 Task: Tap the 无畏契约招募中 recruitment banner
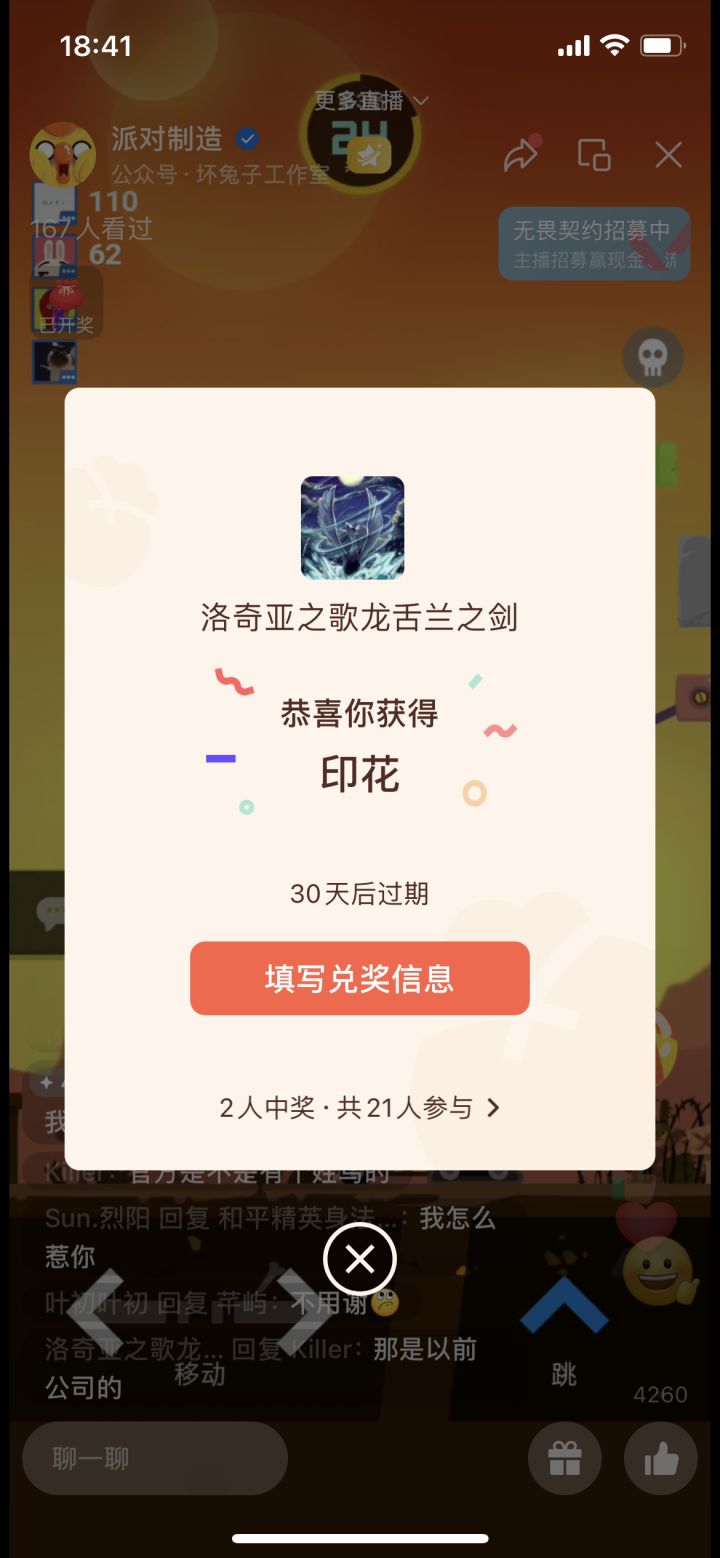tap(594, 243)
